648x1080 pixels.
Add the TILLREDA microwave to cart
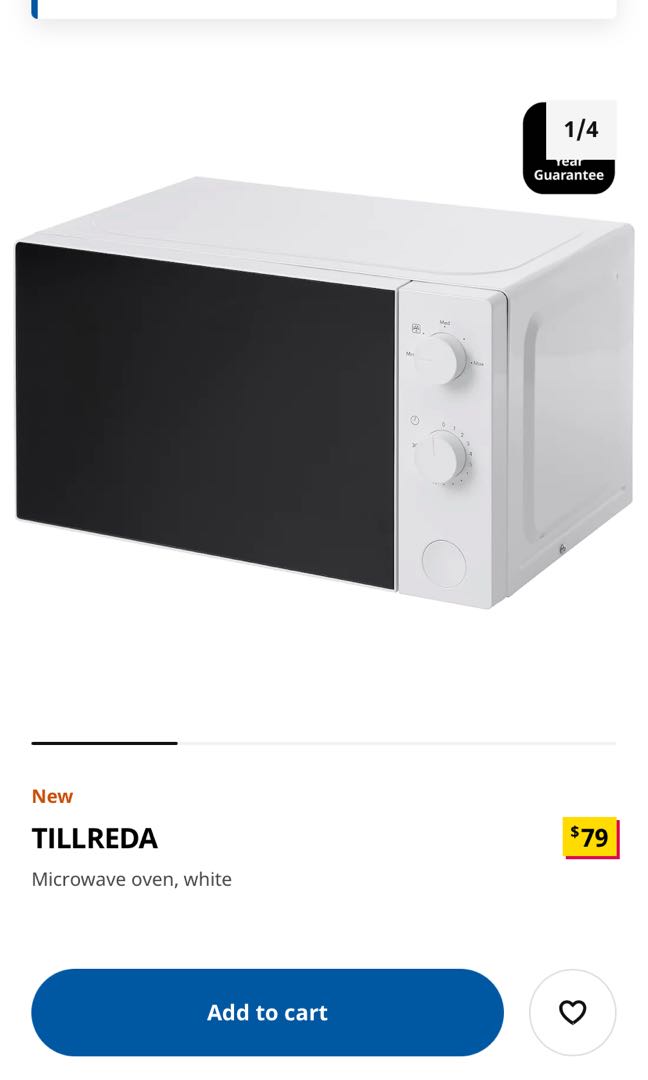[267, 1012]
